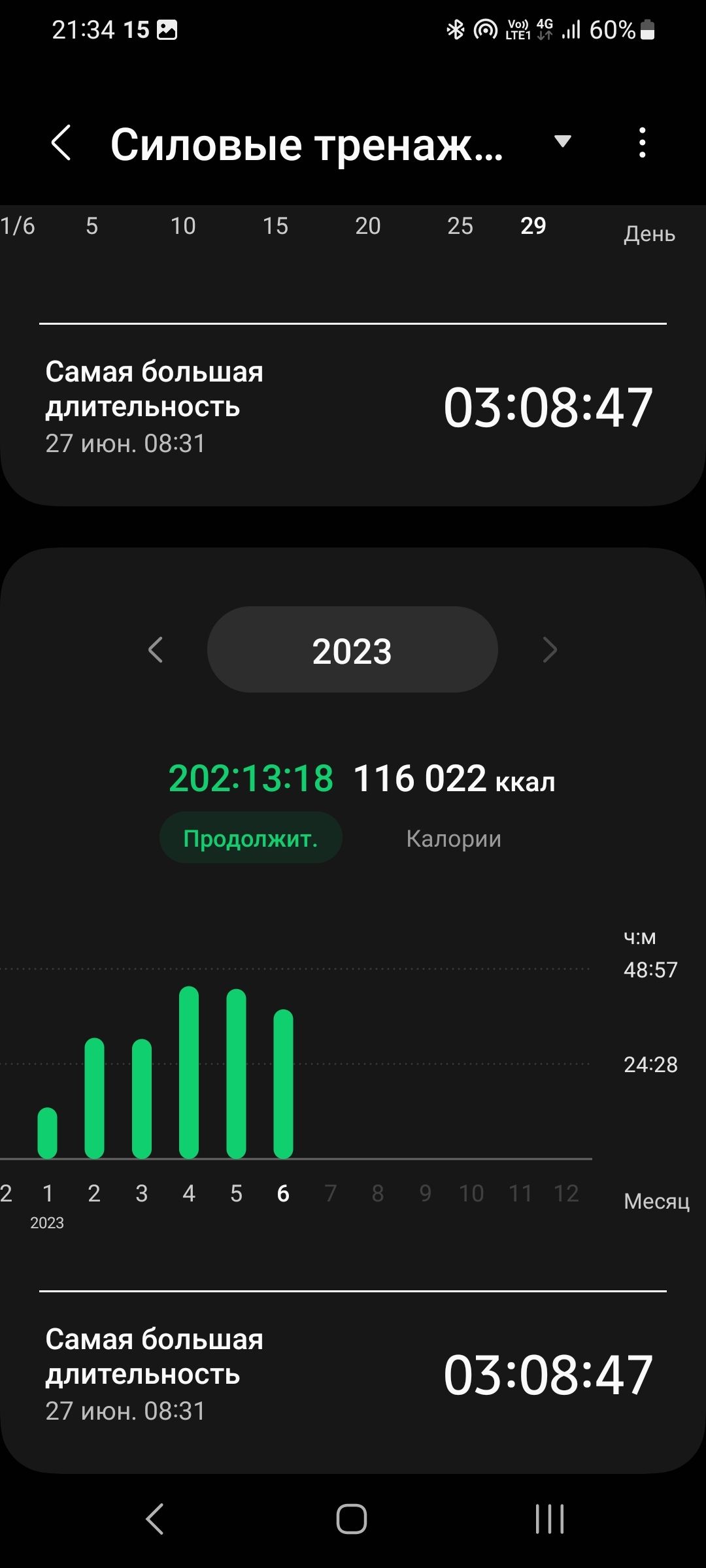Go back using the app bar arrow
The height and width of the screenshot is (1568, 706).
point(61,143)
